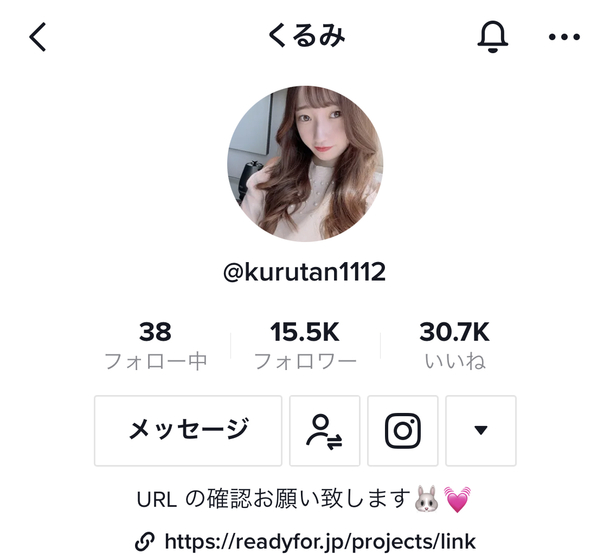Open the フォロワー followers list

[305, 346]
